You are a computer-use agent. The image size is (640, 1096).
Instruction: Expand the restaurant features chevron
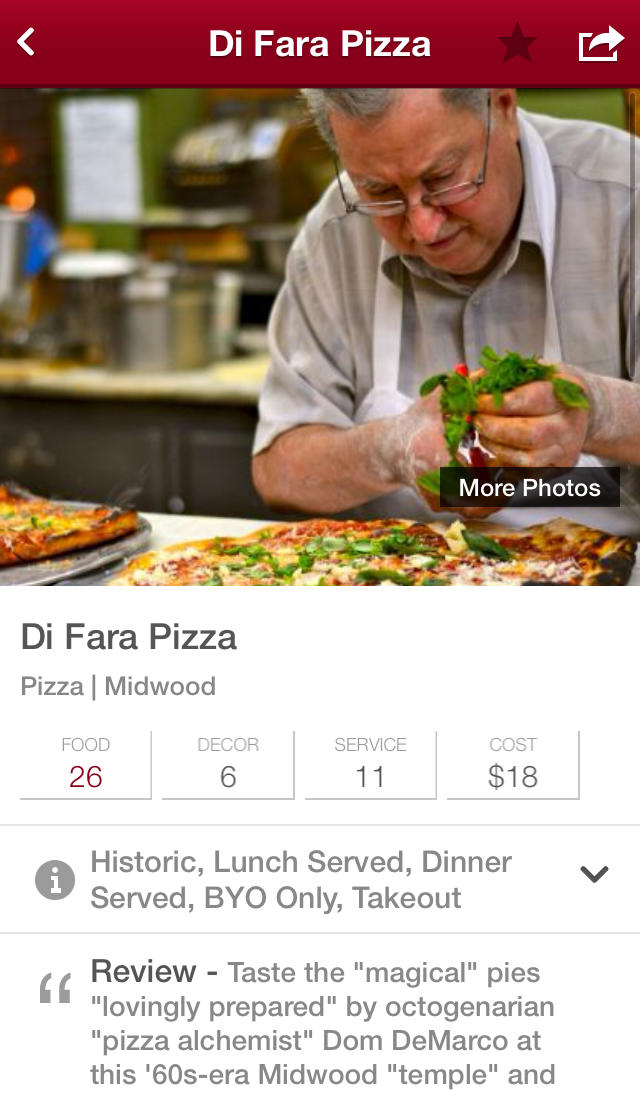[x=594, y=874]
